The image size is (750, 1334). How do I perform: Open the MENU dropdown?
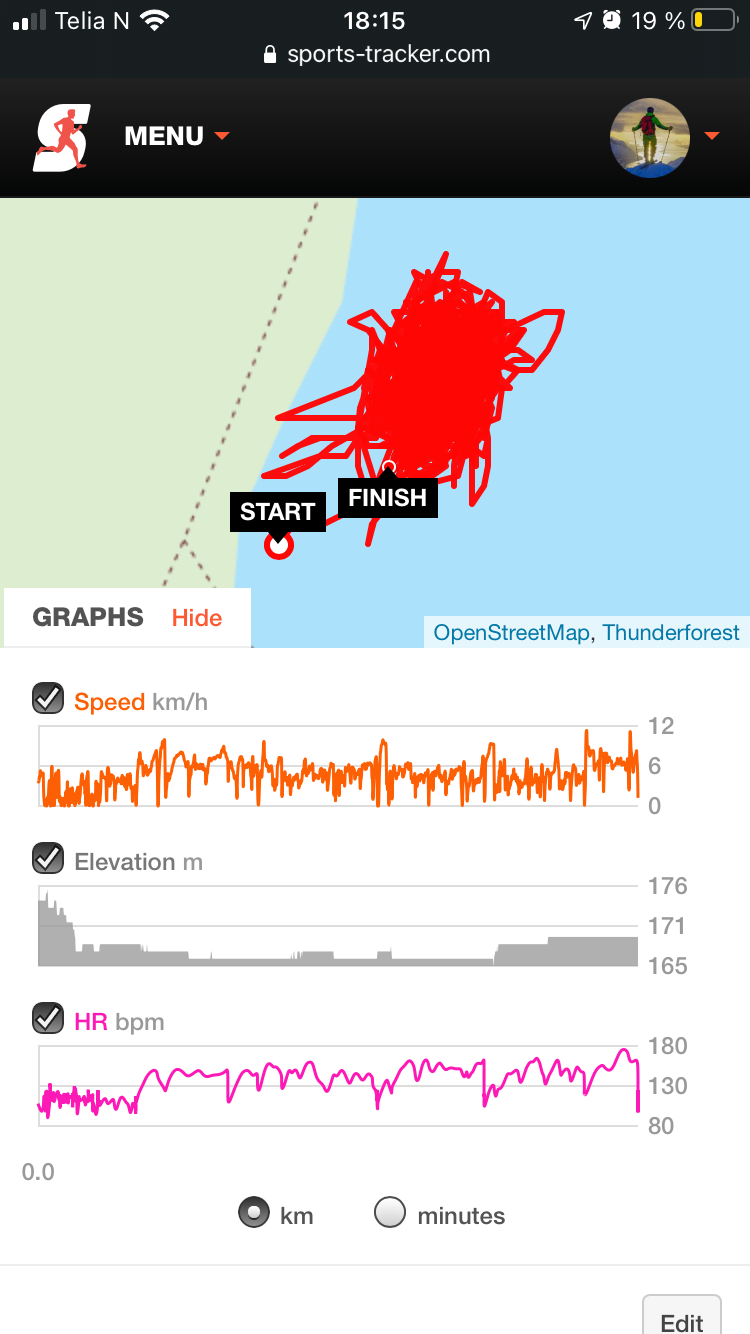pyautogui.click(x=177, y=136)
